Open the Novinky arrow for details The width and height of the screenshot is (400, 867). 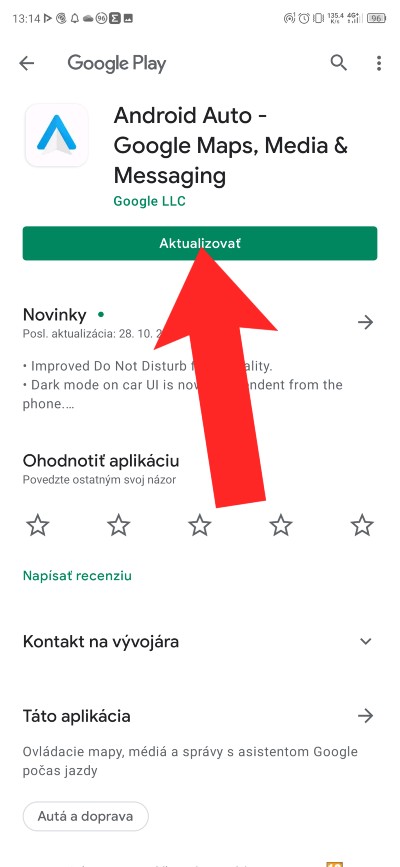click(x=365, y=322)
